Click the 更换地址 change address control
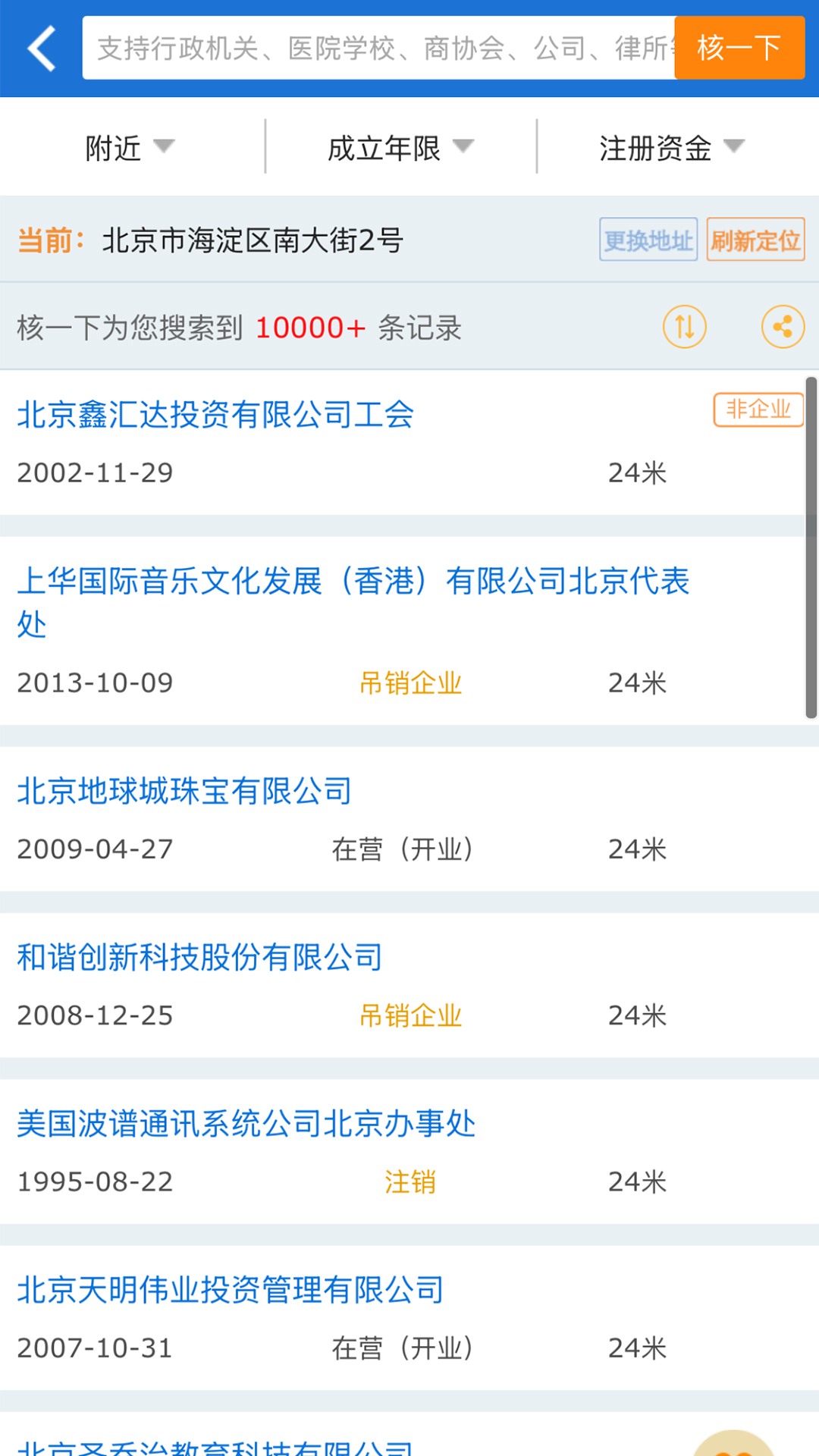The height and width of the screenshot is (1456, 819). (648, 240)
